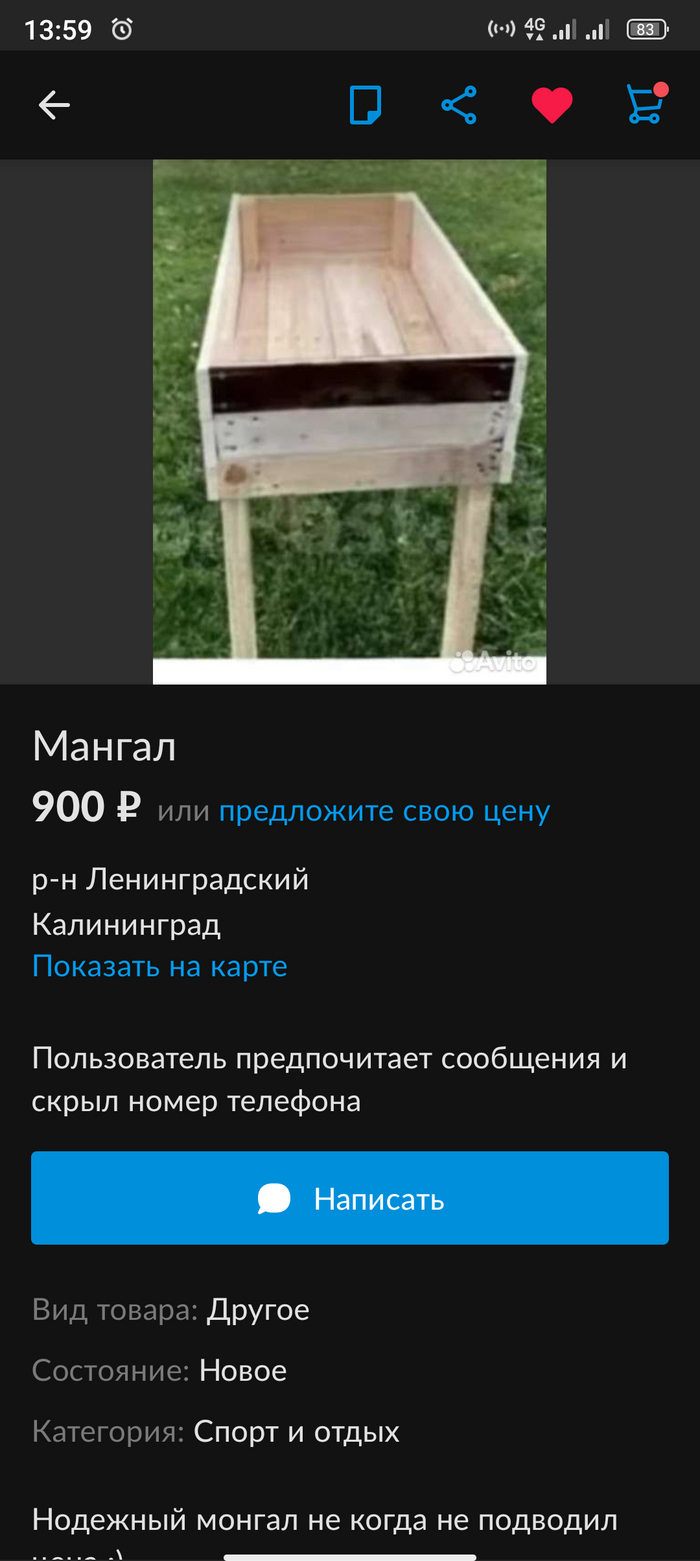
Task: Share the Мангал listing
Action: click(x=458, y=105)
